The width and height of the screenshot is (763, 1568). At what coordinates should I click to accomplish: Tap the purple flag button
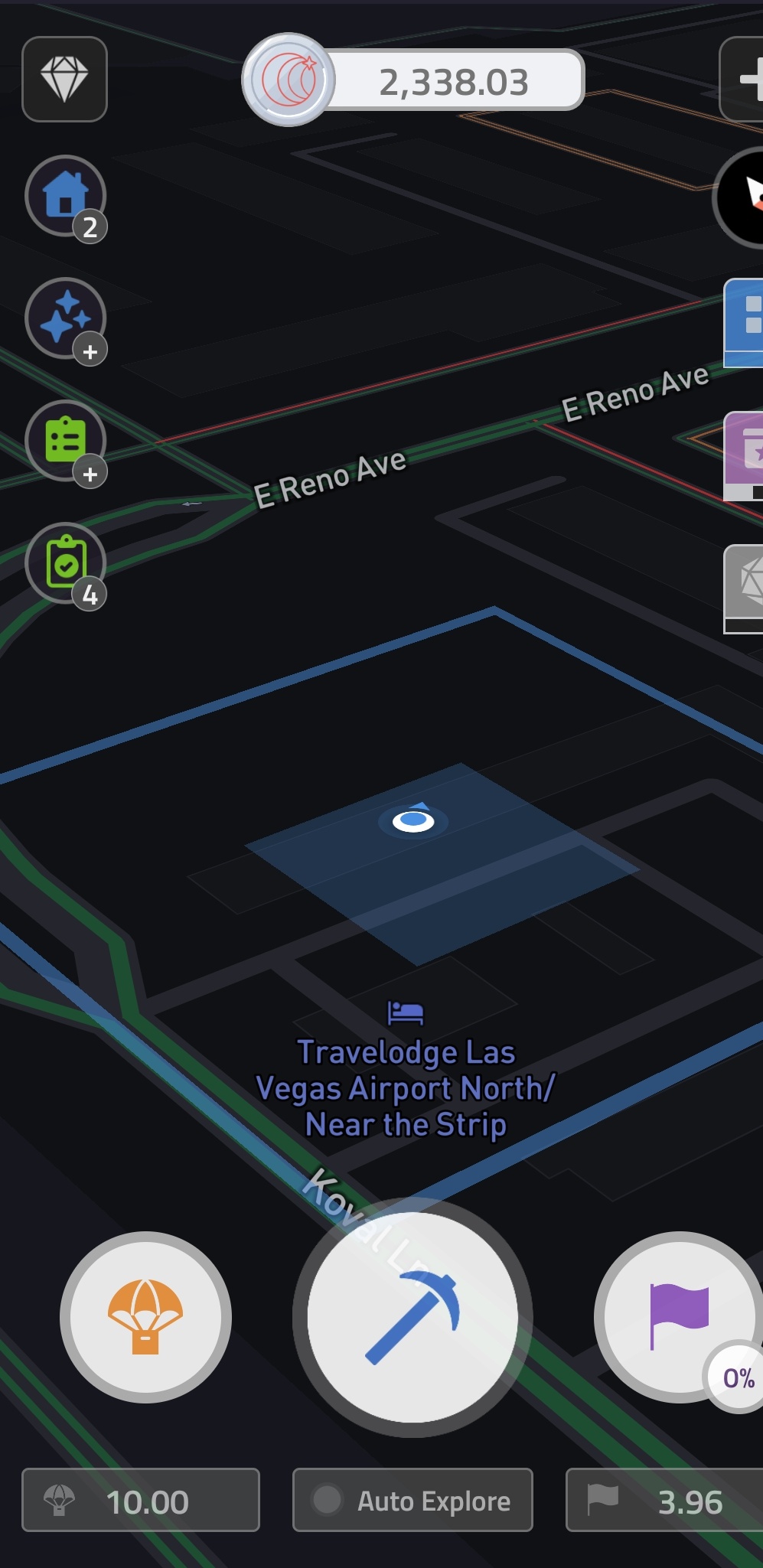click(679, 1317)
